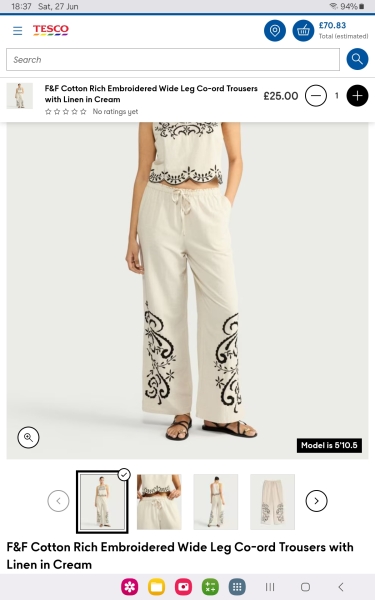The height and width of the screenshot is (600, 375).
Task: Select the back view model thumbnail
Action: tap(216, 502)
